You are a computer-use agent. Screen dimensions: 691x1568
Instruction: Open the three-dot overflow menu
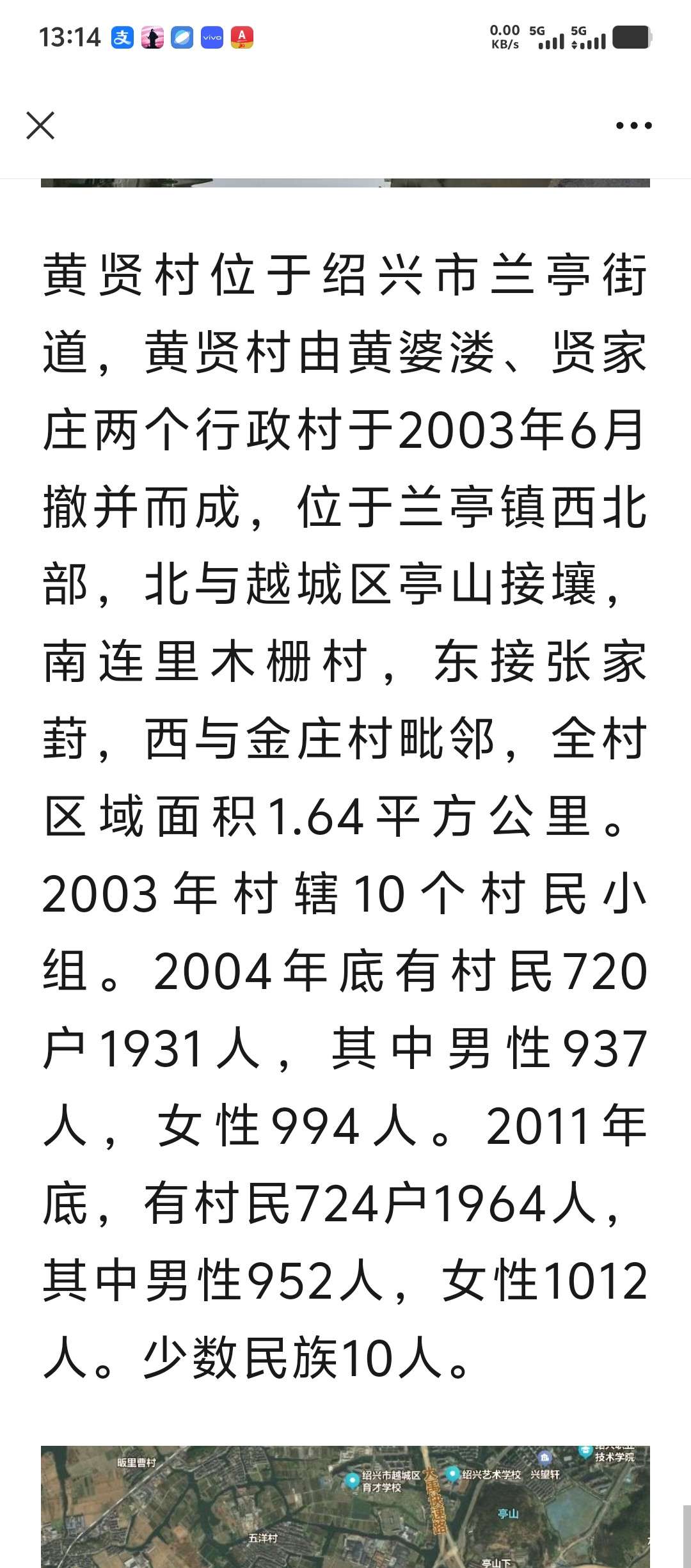tap(633, 125)
